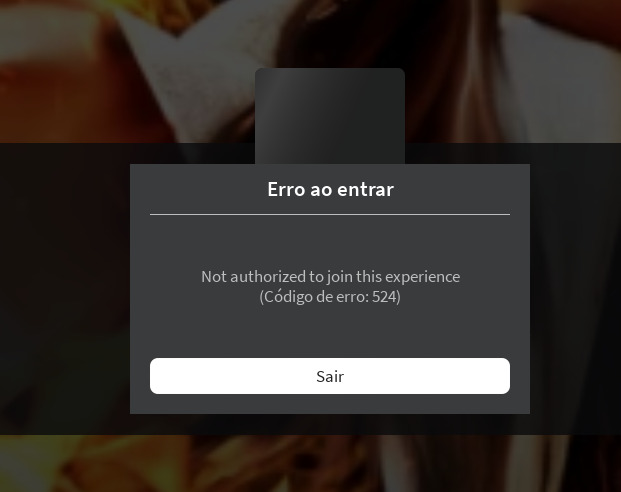This screenshot has height=492, width=621.
Task: Tap the Sair button to leave
Action: (330, 376)
